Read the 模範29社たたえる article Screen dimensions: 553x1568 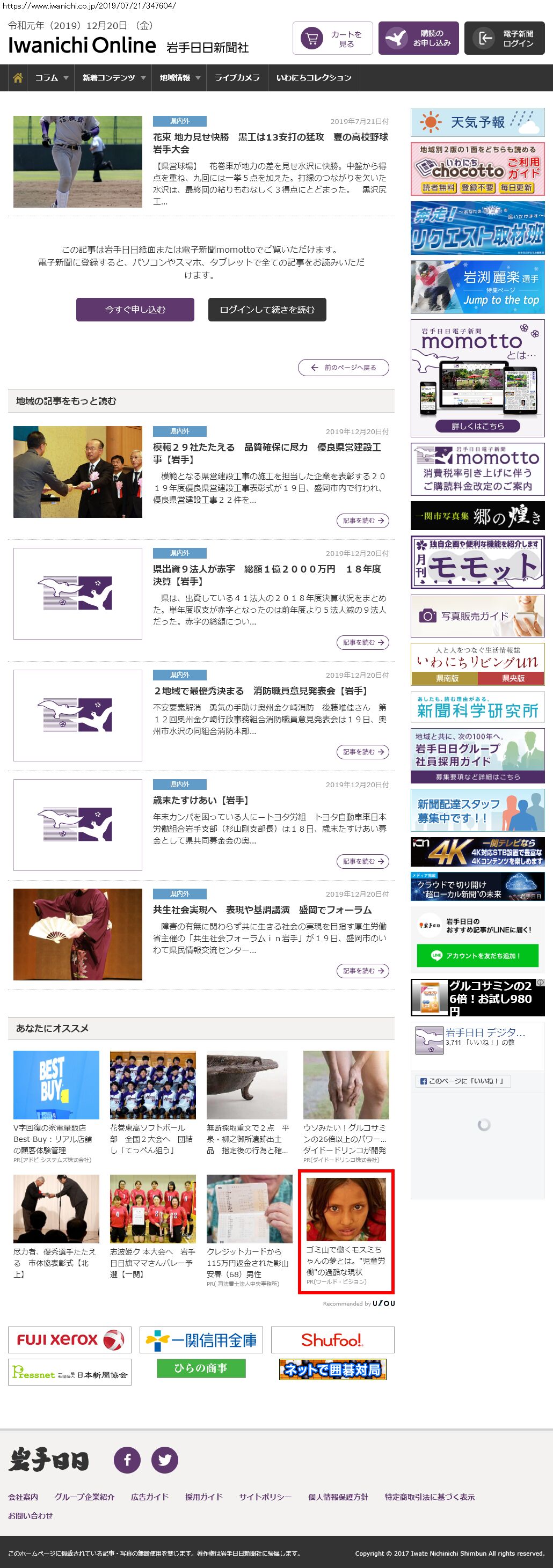(x=267, y=453)
